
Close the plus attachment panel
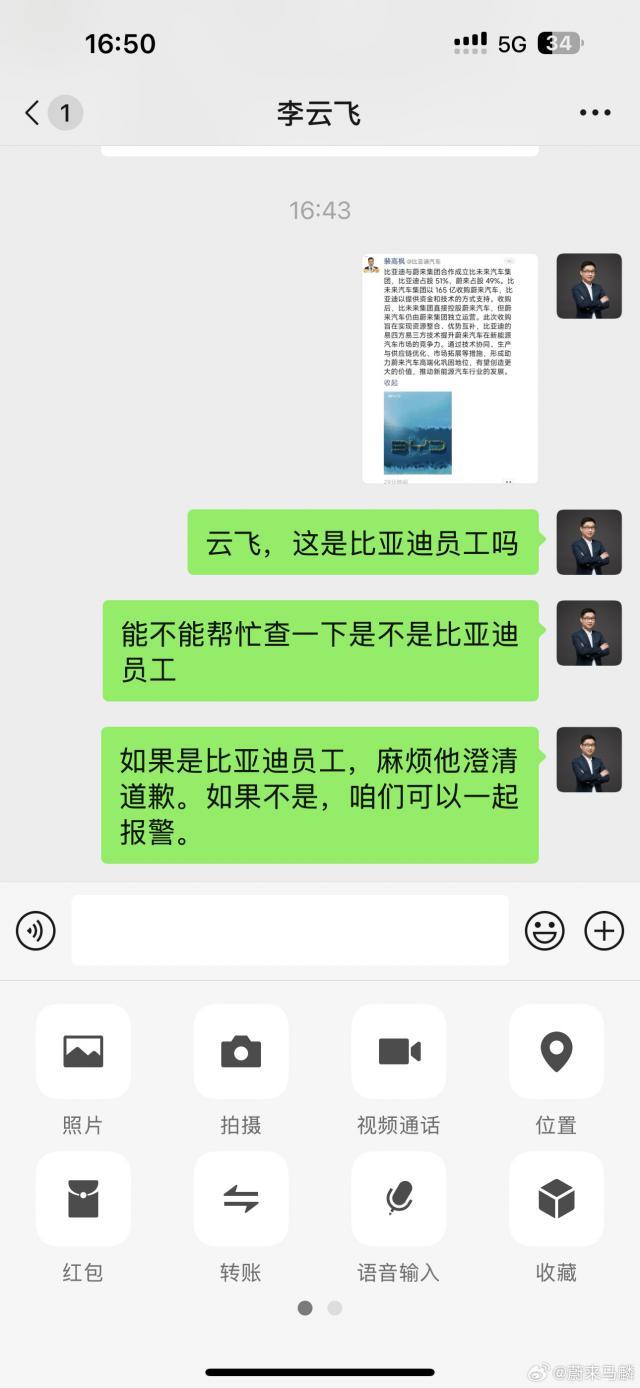click(x=604, y=931)
